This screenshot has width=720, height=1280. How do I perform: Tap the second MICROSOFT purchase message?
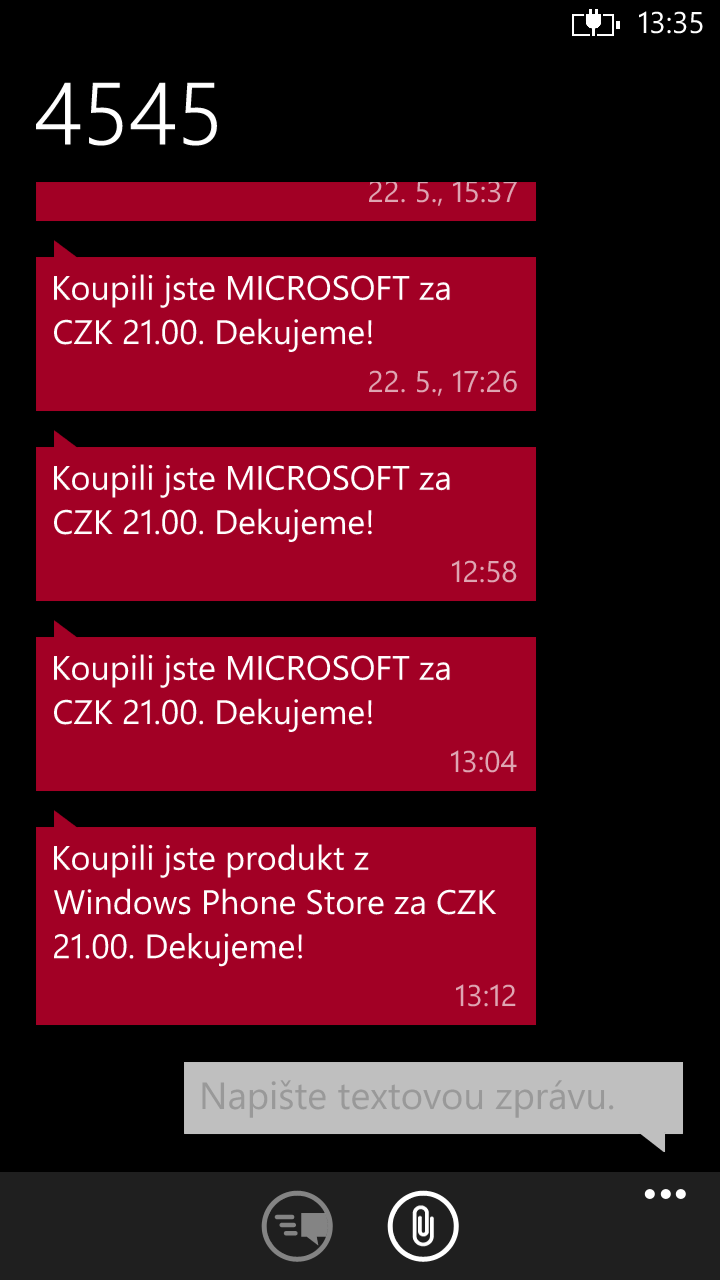pyautogui.click(x=285, y=523)
